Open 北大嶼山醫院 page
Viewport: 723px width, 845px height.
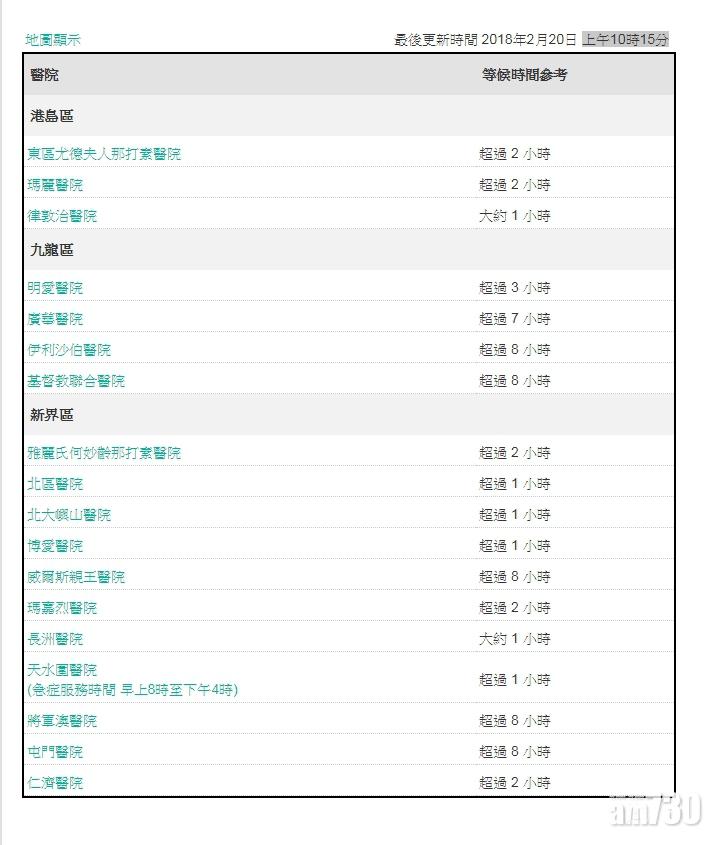click(69, 515)
